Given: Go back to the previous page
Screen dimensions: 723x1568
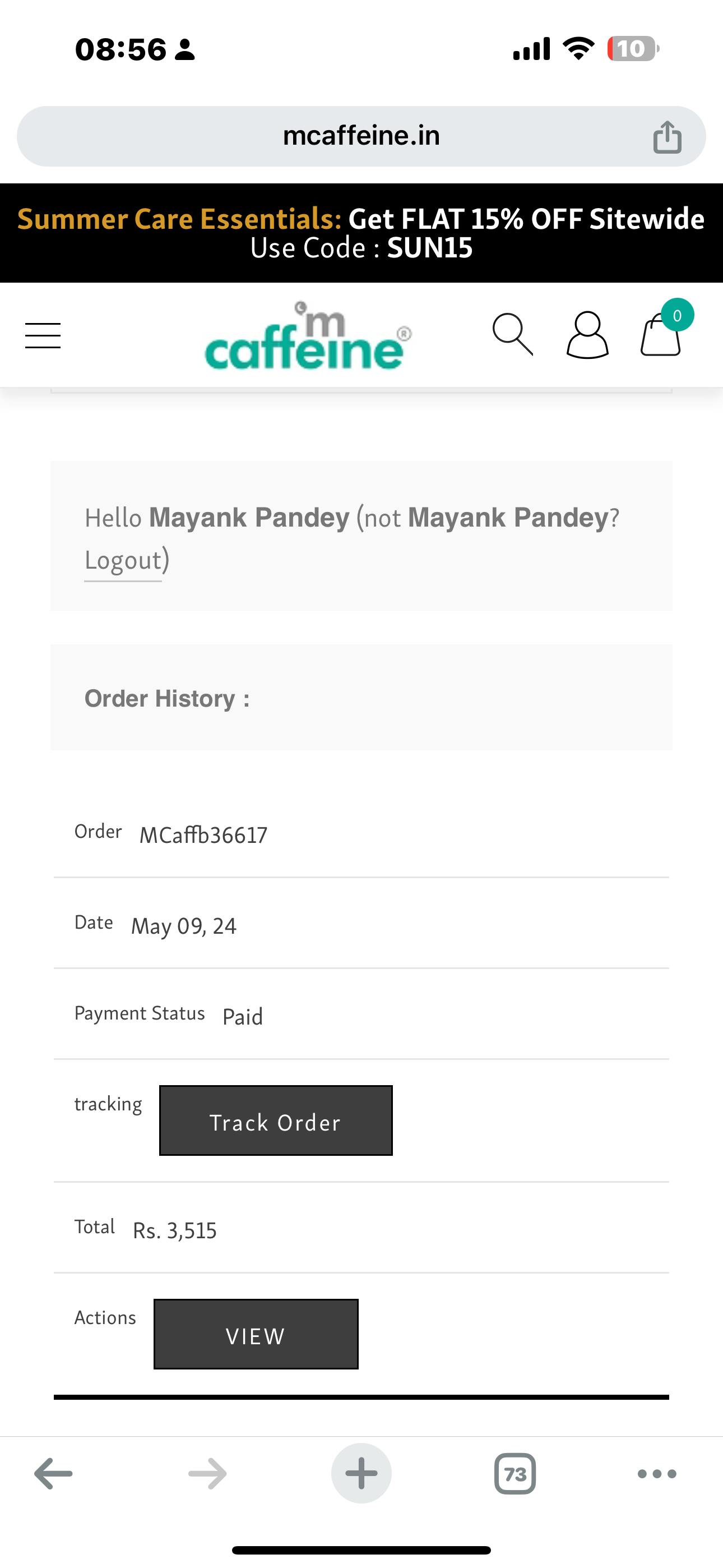Looking at the screenshot, I should pos(54,1474).
